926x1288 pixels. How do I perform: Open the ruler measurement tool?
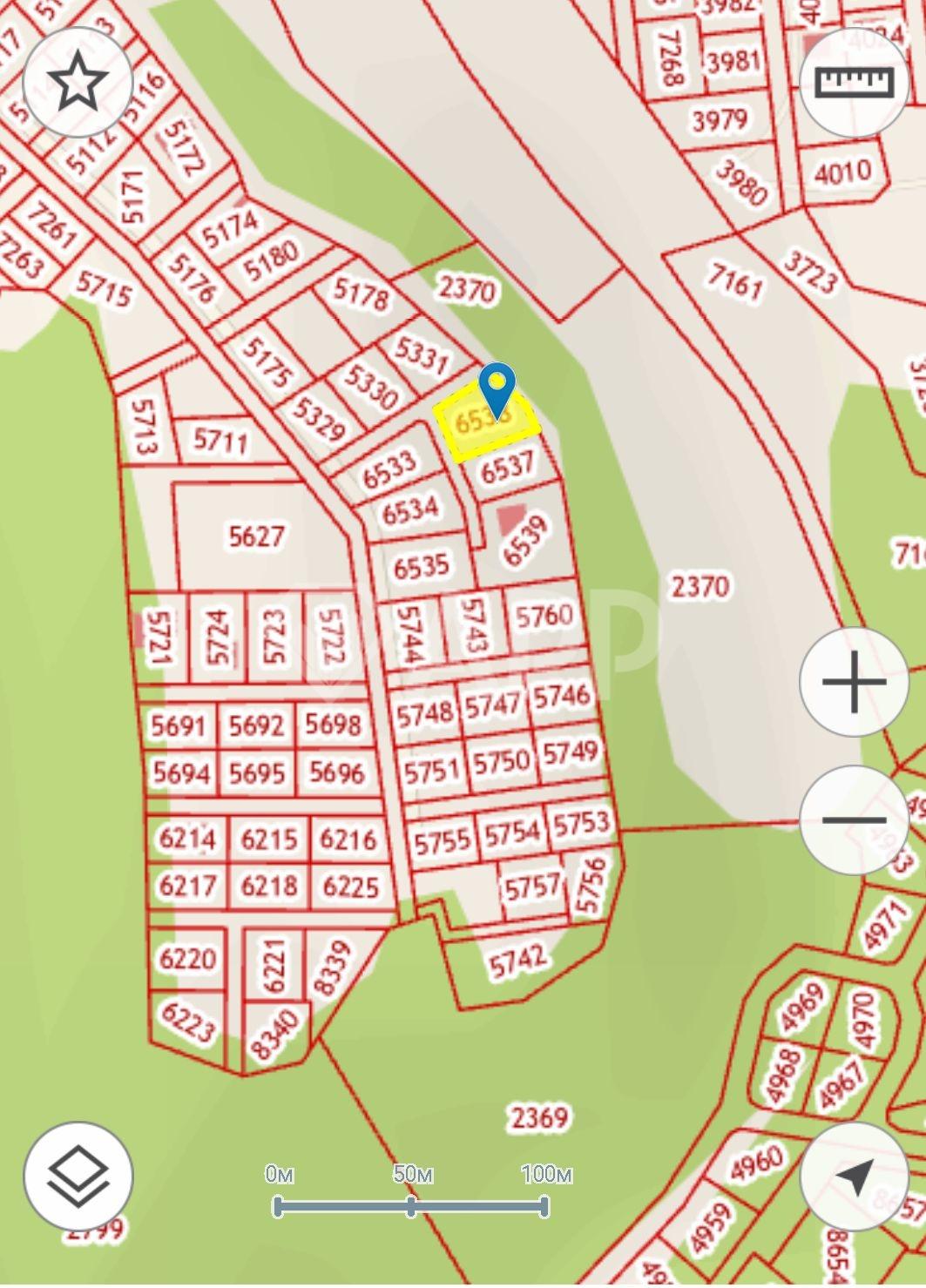[x=854, y=82]
